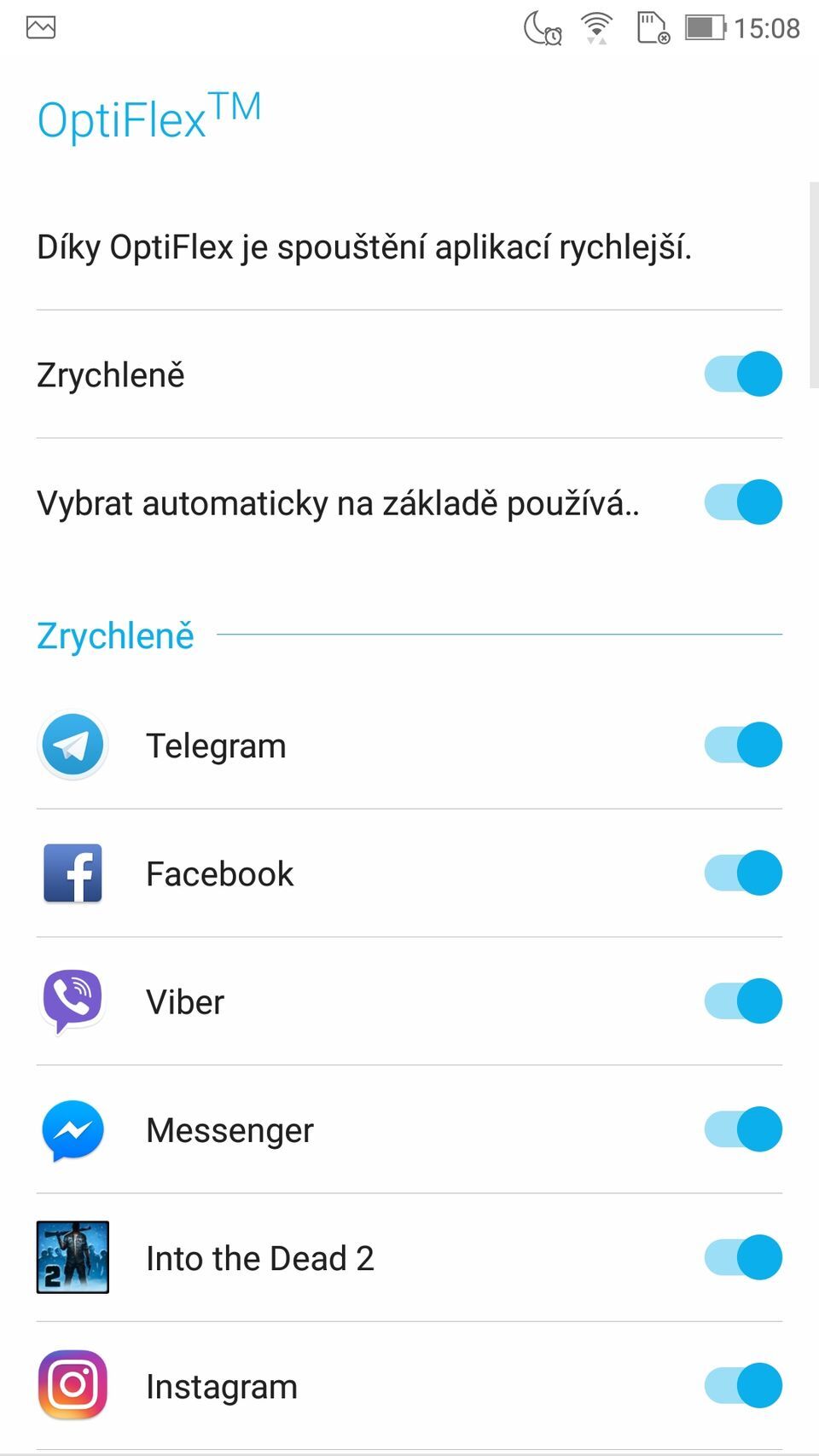Click the Messenger app icon
The width and height of the screenshot is (819, 1456).
73,1129
